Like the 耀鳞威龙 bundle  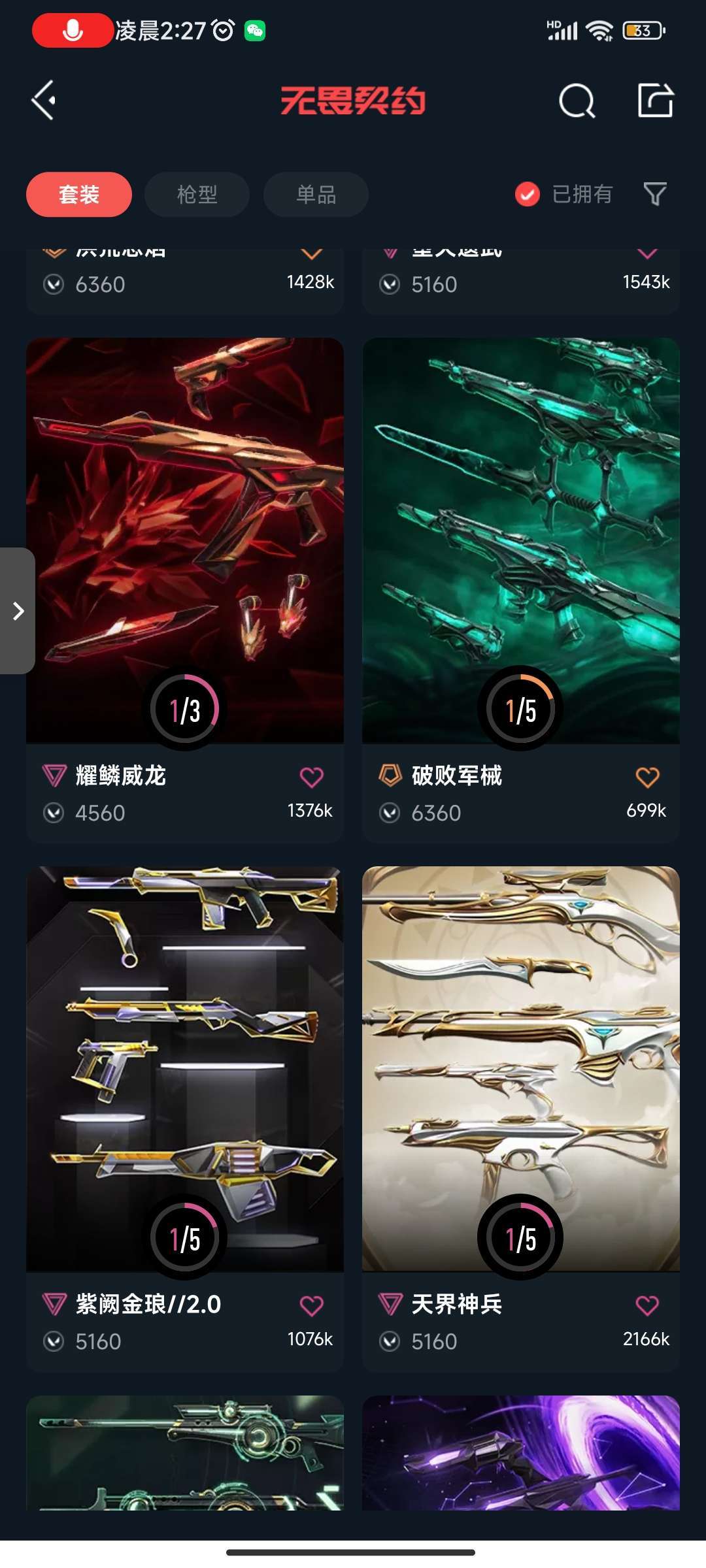(311, 777)
